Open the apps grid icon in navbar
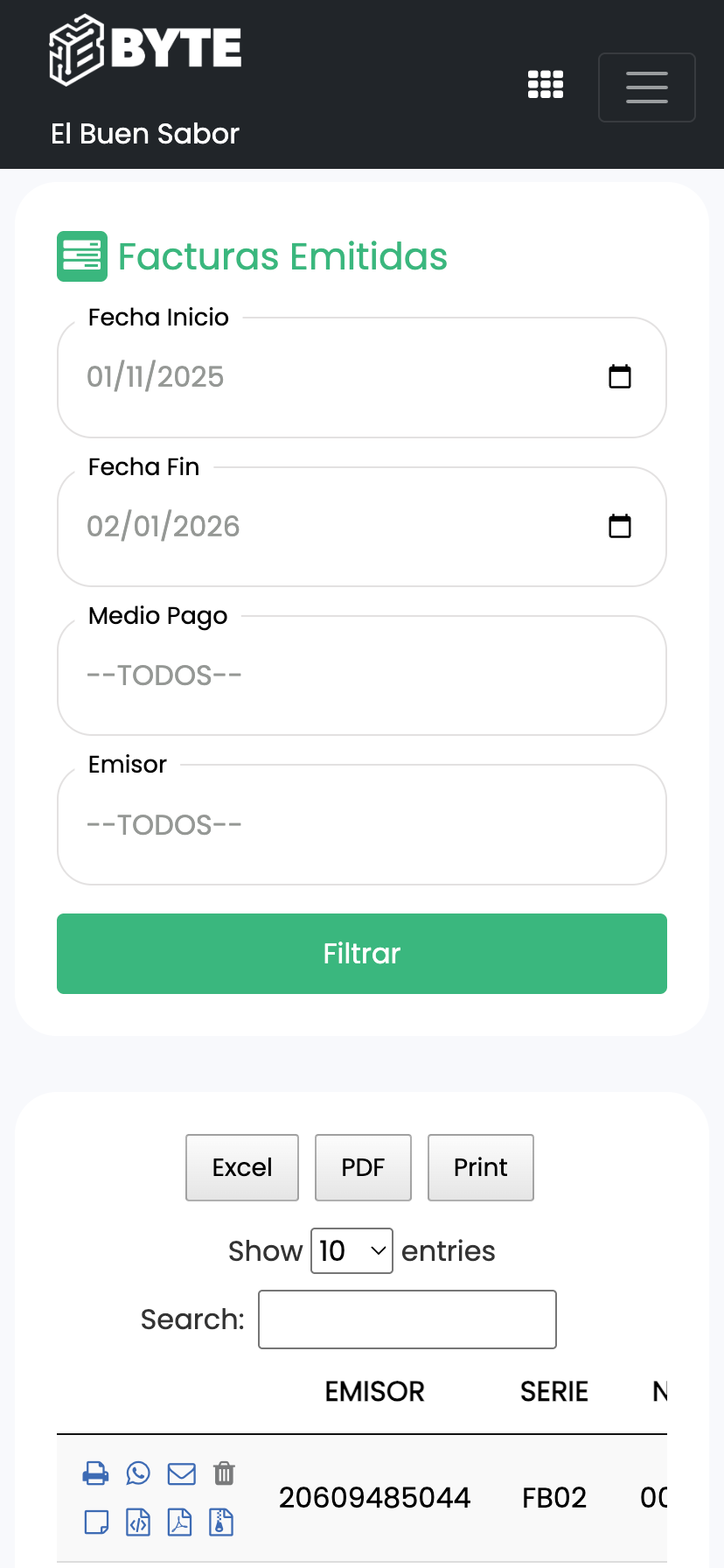Screen dimensions: 724x1568 coord(545,85)
